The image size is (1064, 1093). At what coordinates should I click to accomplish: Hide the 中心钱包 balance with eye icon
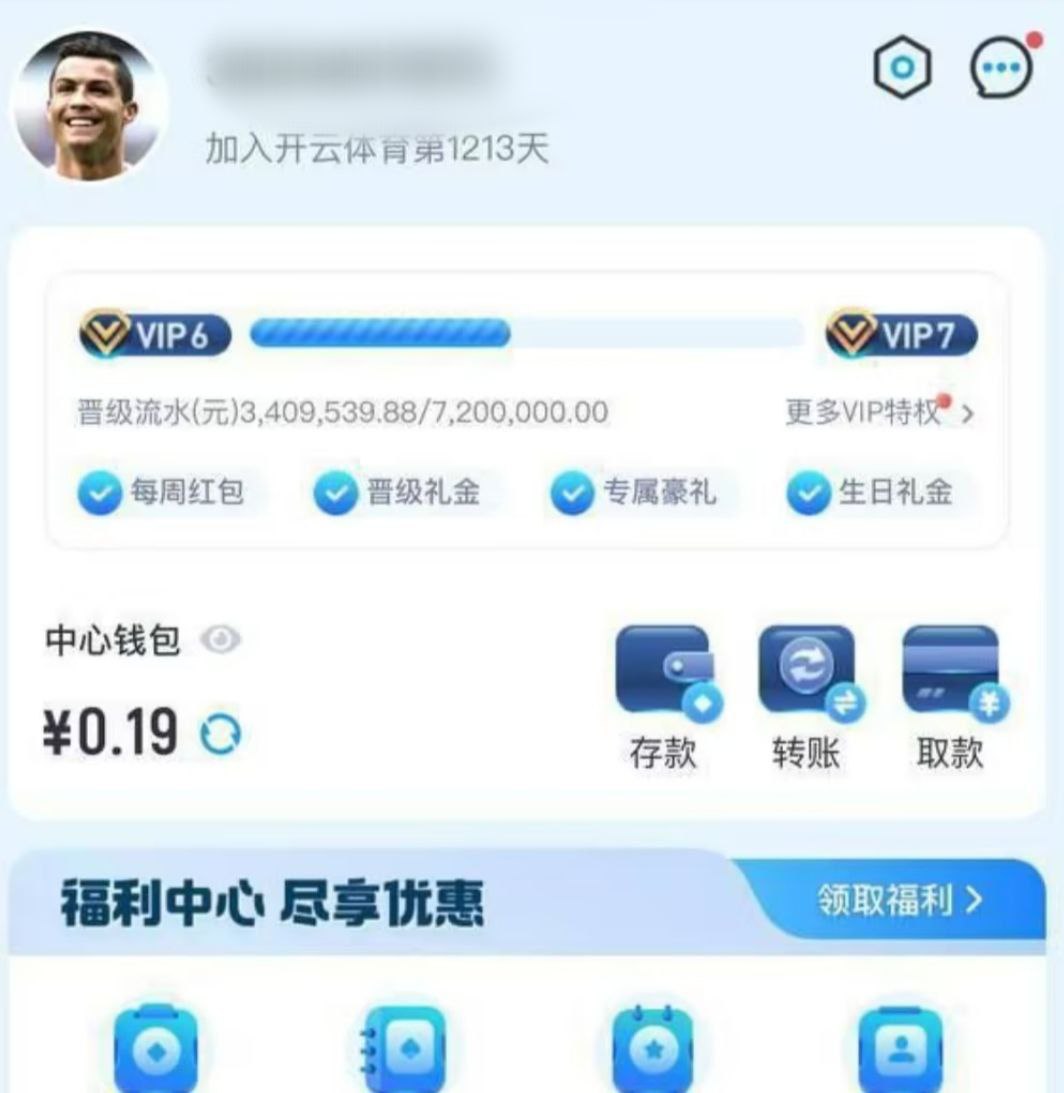pyautogui.click(x=220, y=640)
